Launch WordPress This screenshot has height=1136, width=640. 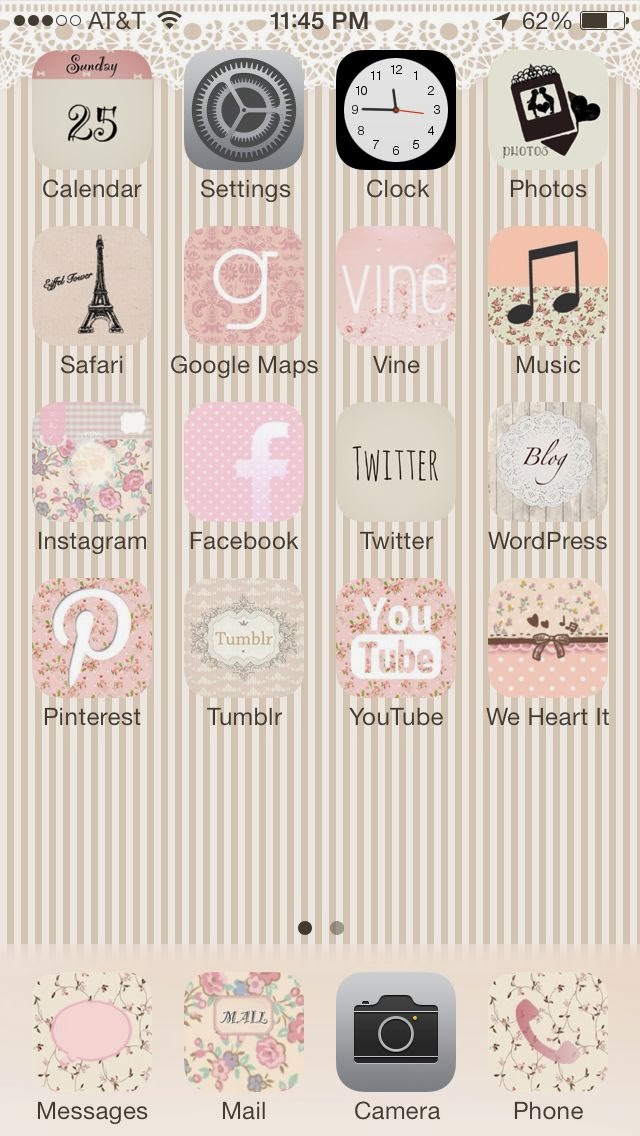point(548,463)
